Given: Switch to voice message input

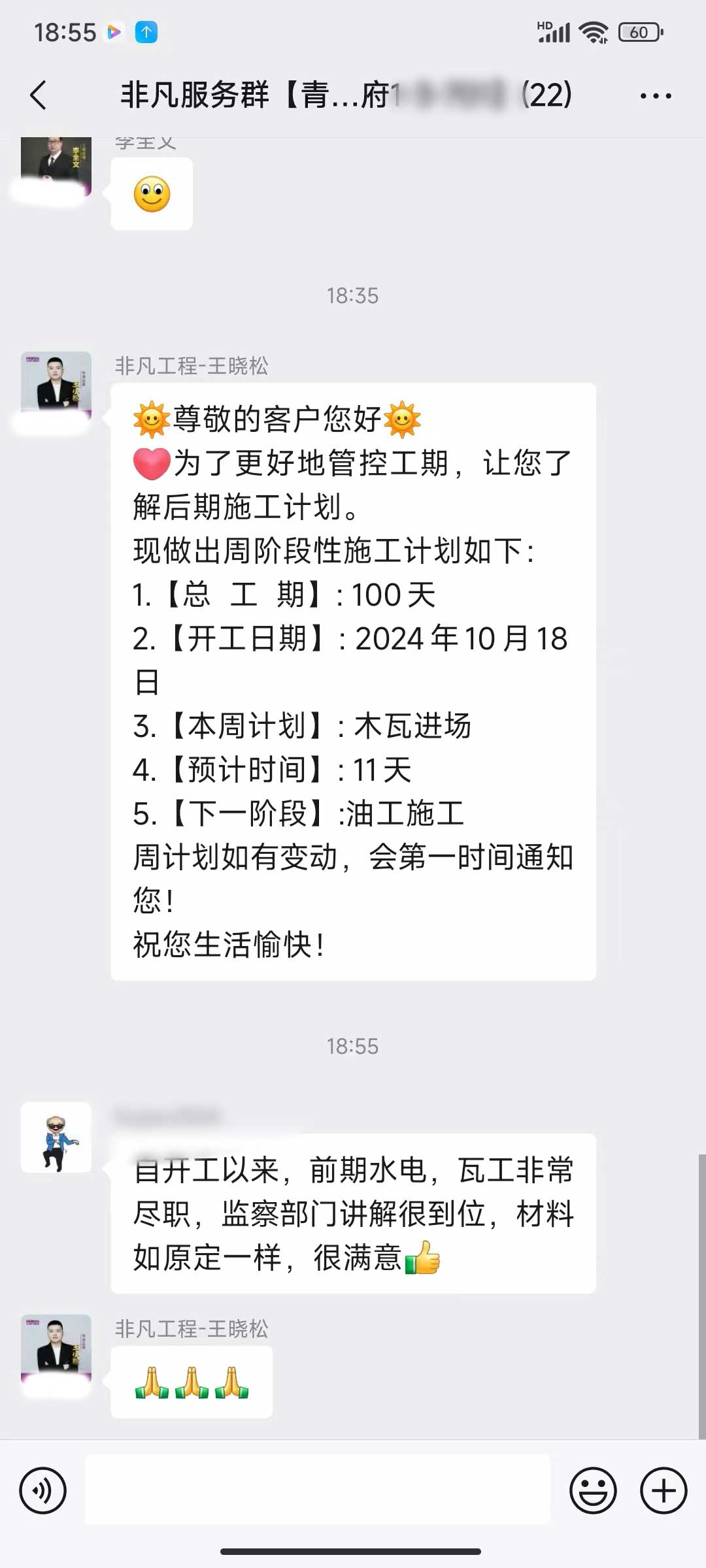Looking at the screenshot, I should pyautogui.click(x=43, y=1491).
